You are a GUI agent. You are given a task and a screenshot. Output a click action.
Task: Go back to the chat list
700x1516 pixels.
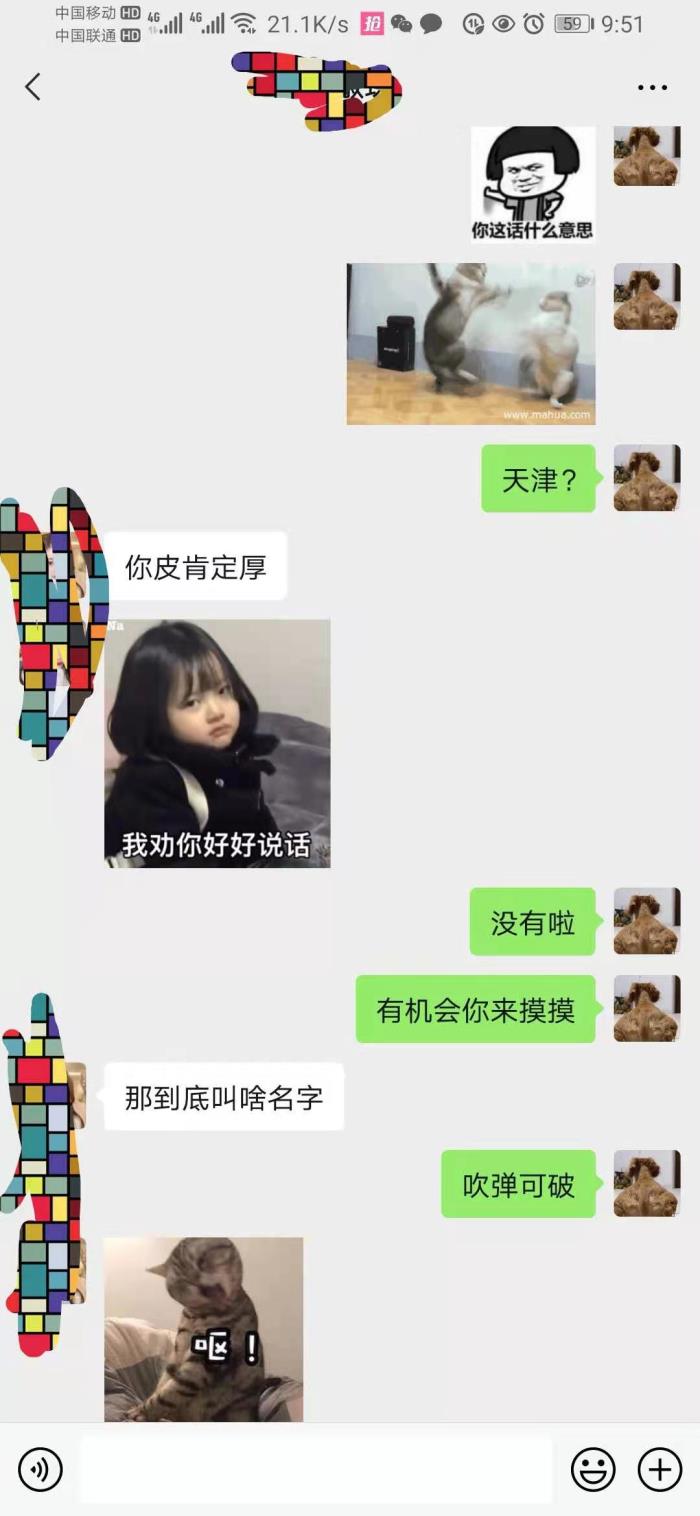(x=33, y=88)
